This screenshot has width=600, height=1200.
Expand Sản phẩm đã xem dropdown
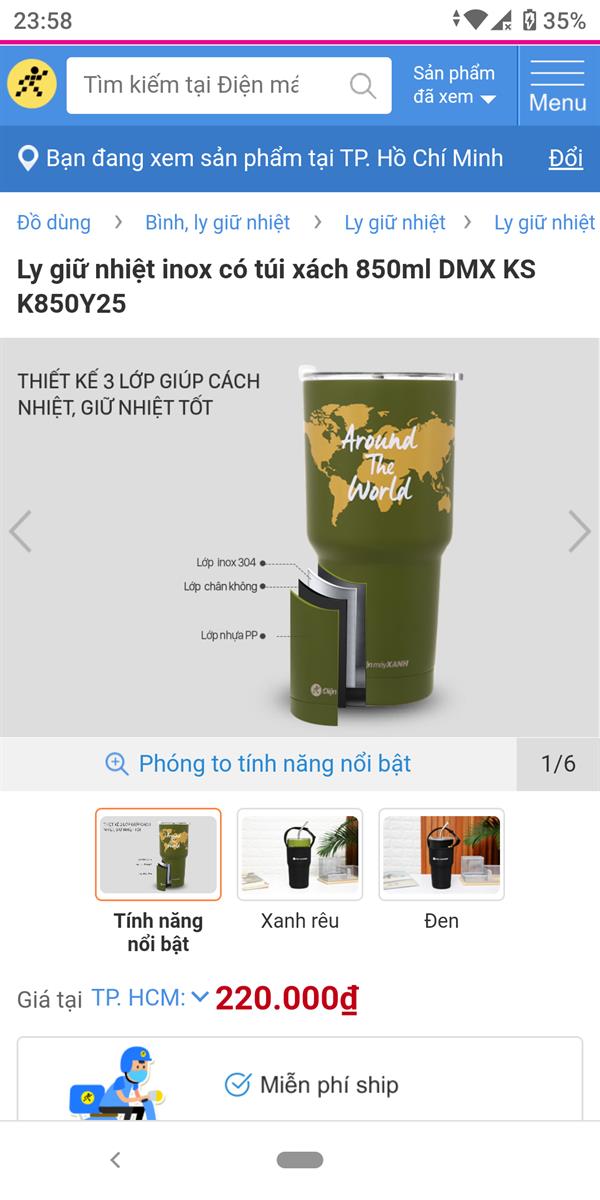(455, 85)
